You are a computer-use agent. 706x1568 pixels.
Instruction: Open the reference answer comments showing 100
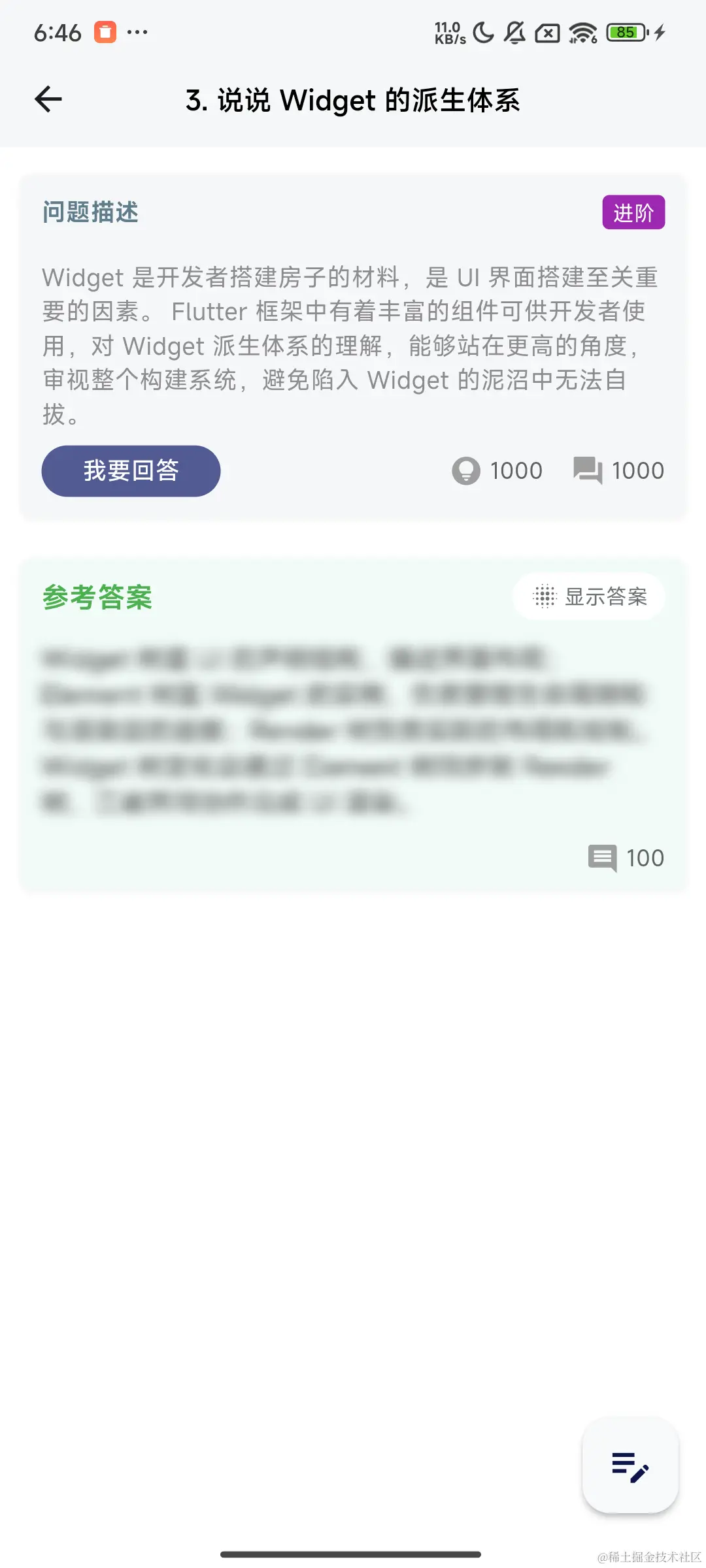click(602, 858)
